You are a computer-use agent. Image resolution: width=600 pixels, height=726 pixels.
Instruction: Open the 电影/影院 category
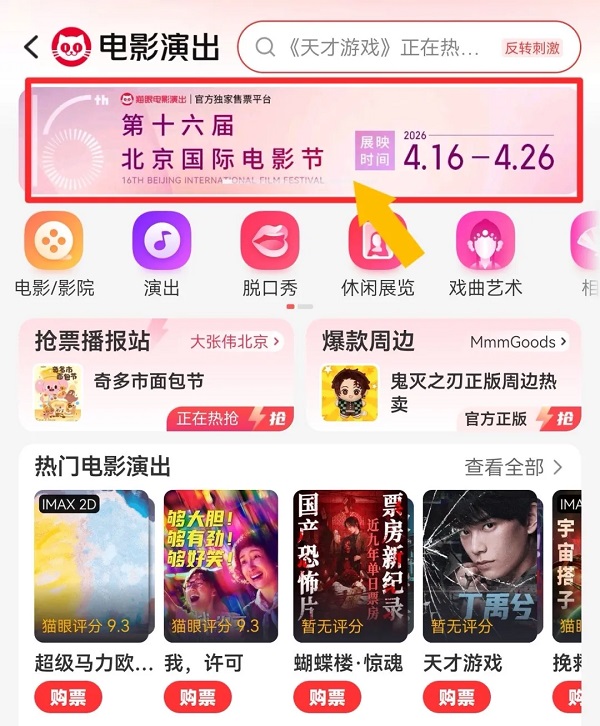click(x=54, y=243)
